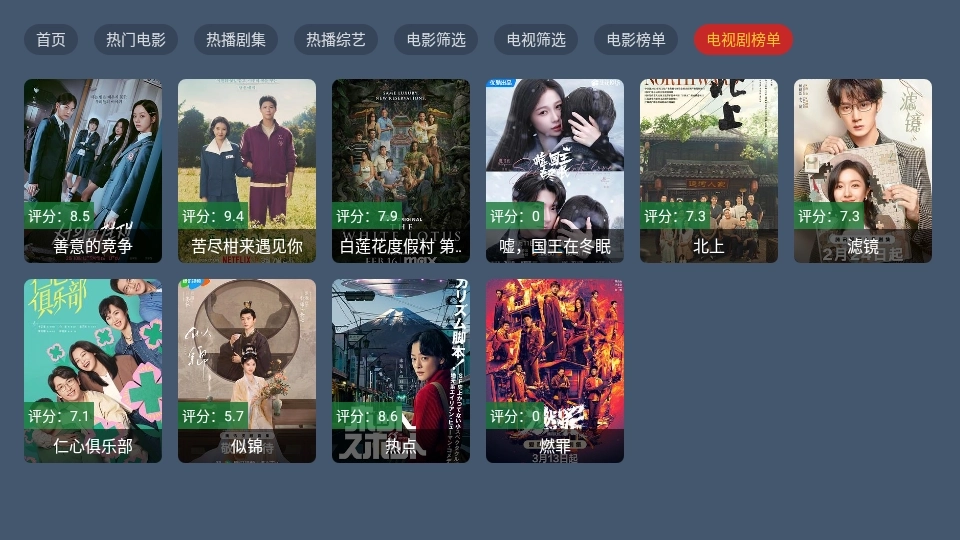The width and height of the screenshot is (960, 540).
Task: Go to the 热播剧集 tab
Action: click(x=236, y=40)
